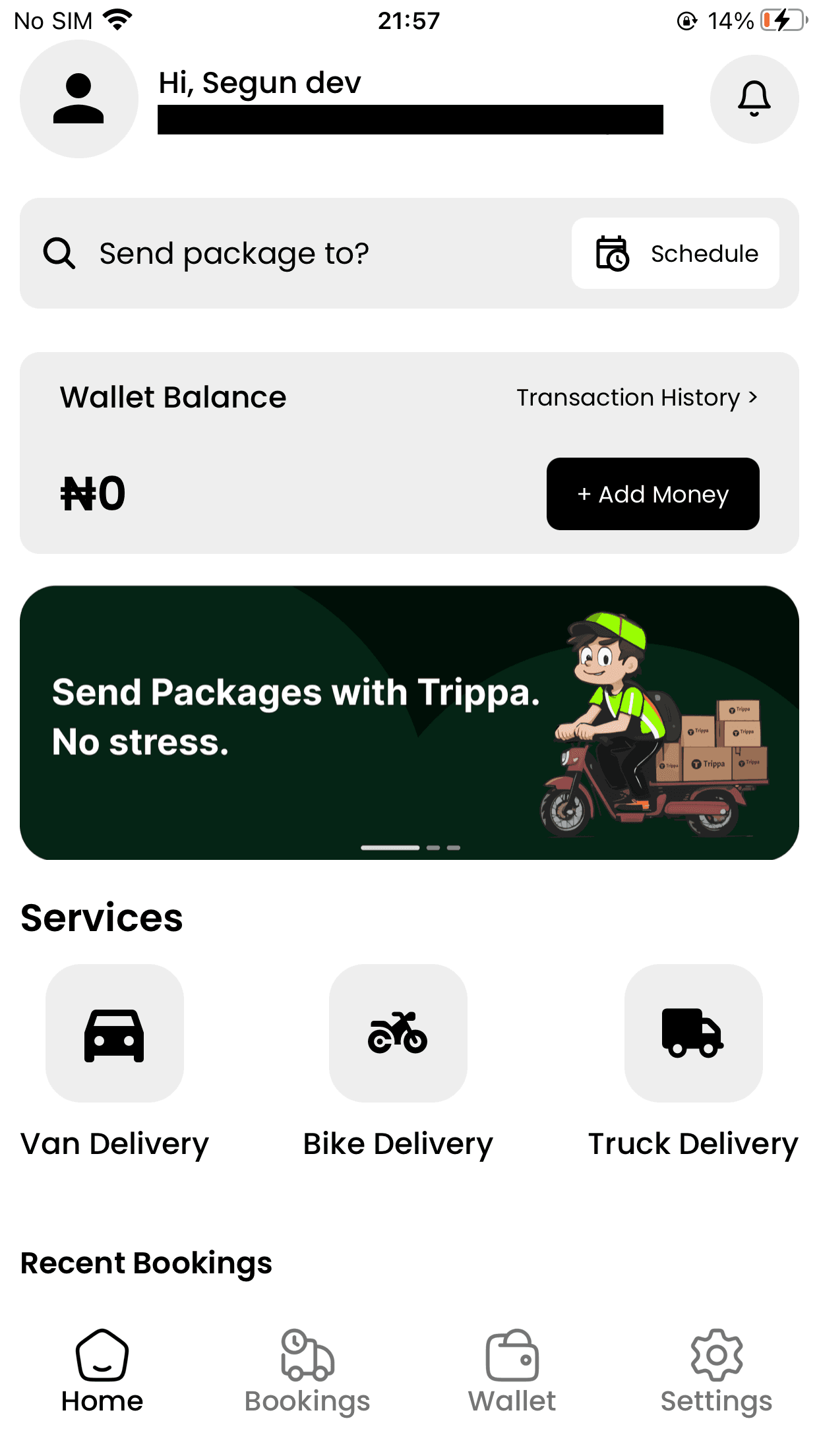The width and height of the screenshot is (819, 1456).
Task: Choose Bike Delivery service
Action: [398, 1033]
